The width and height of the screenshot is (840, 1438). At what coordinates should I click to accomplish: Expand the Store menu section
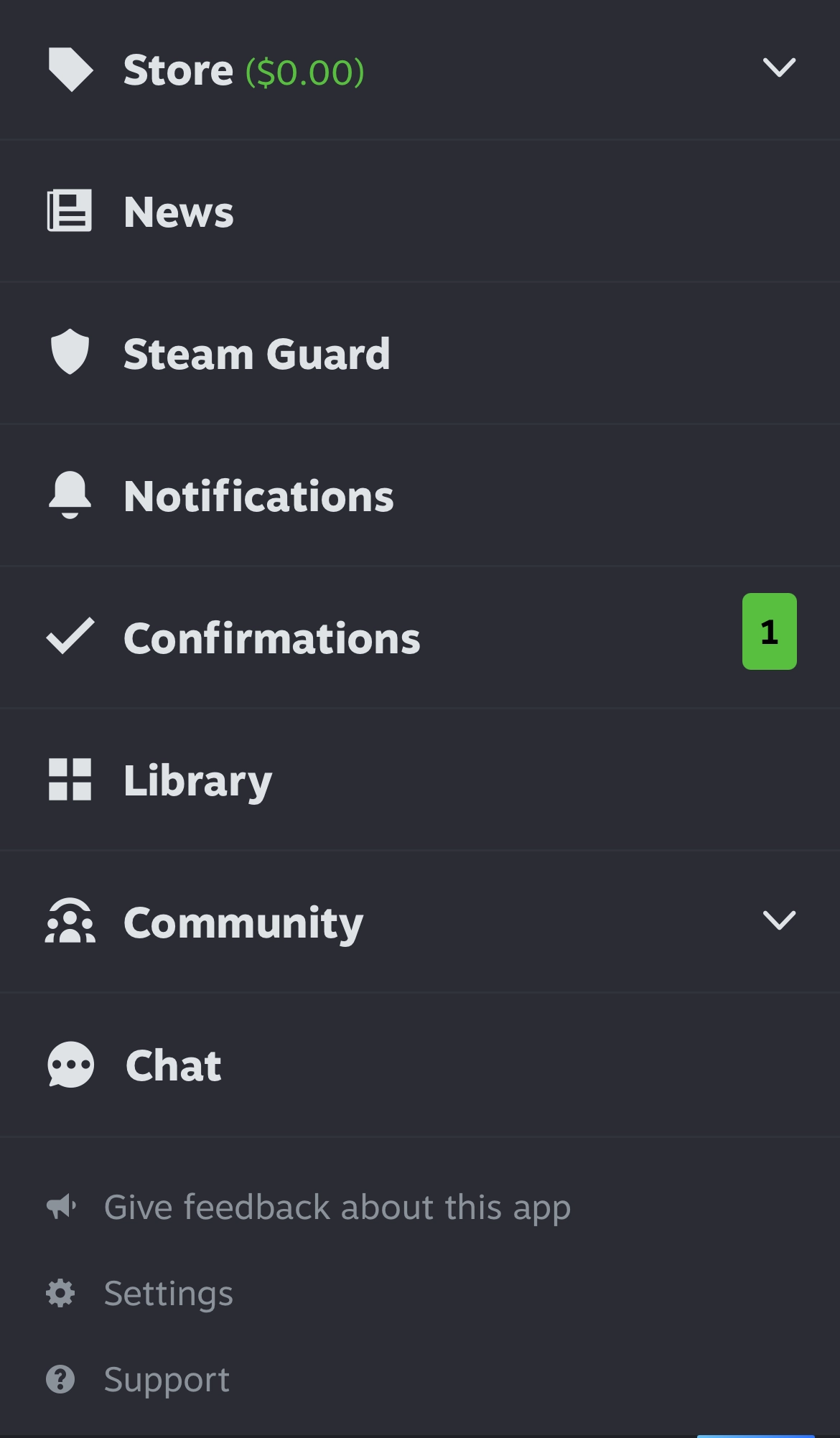point(779,68)
